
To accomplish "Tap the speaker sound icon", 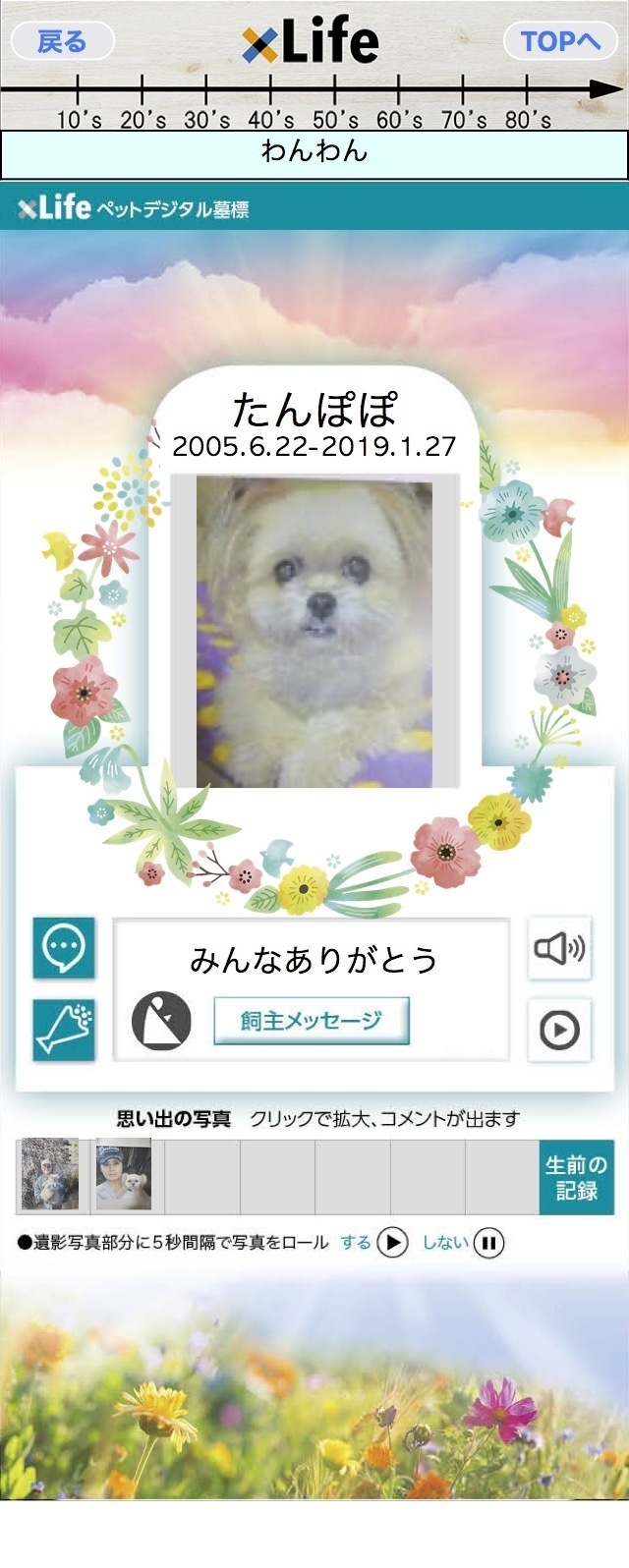I will pos(559,948).
